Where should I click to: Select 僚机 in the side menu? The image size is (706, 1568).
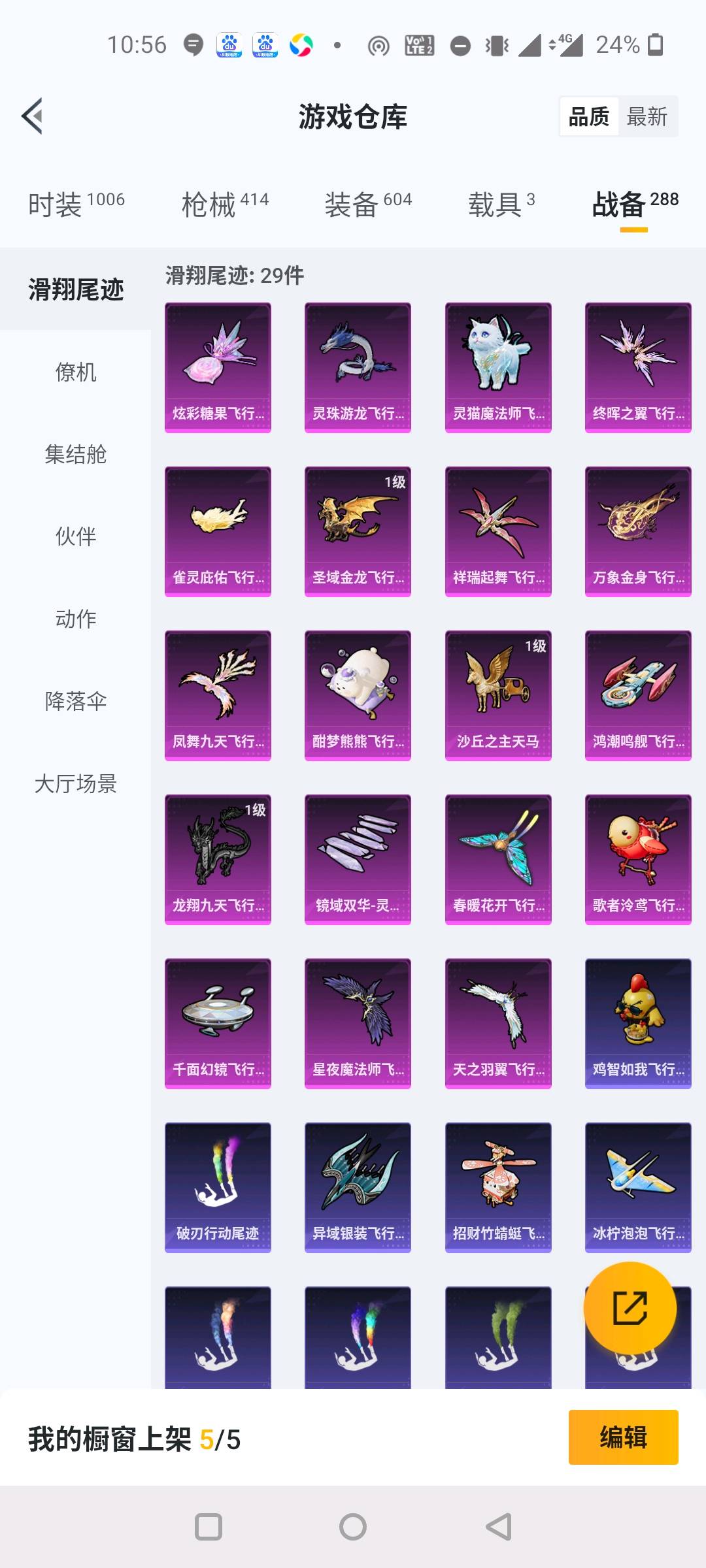pyautogui.click(x=76, y=372)
